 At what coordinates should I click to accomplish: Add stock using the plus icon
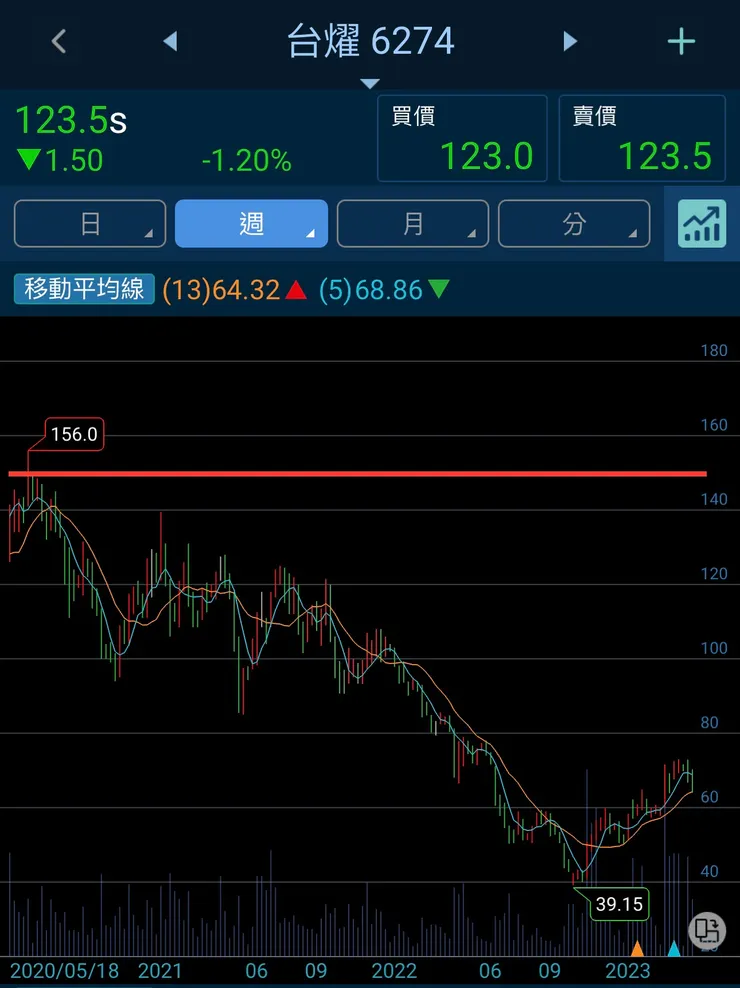(681, 41)
